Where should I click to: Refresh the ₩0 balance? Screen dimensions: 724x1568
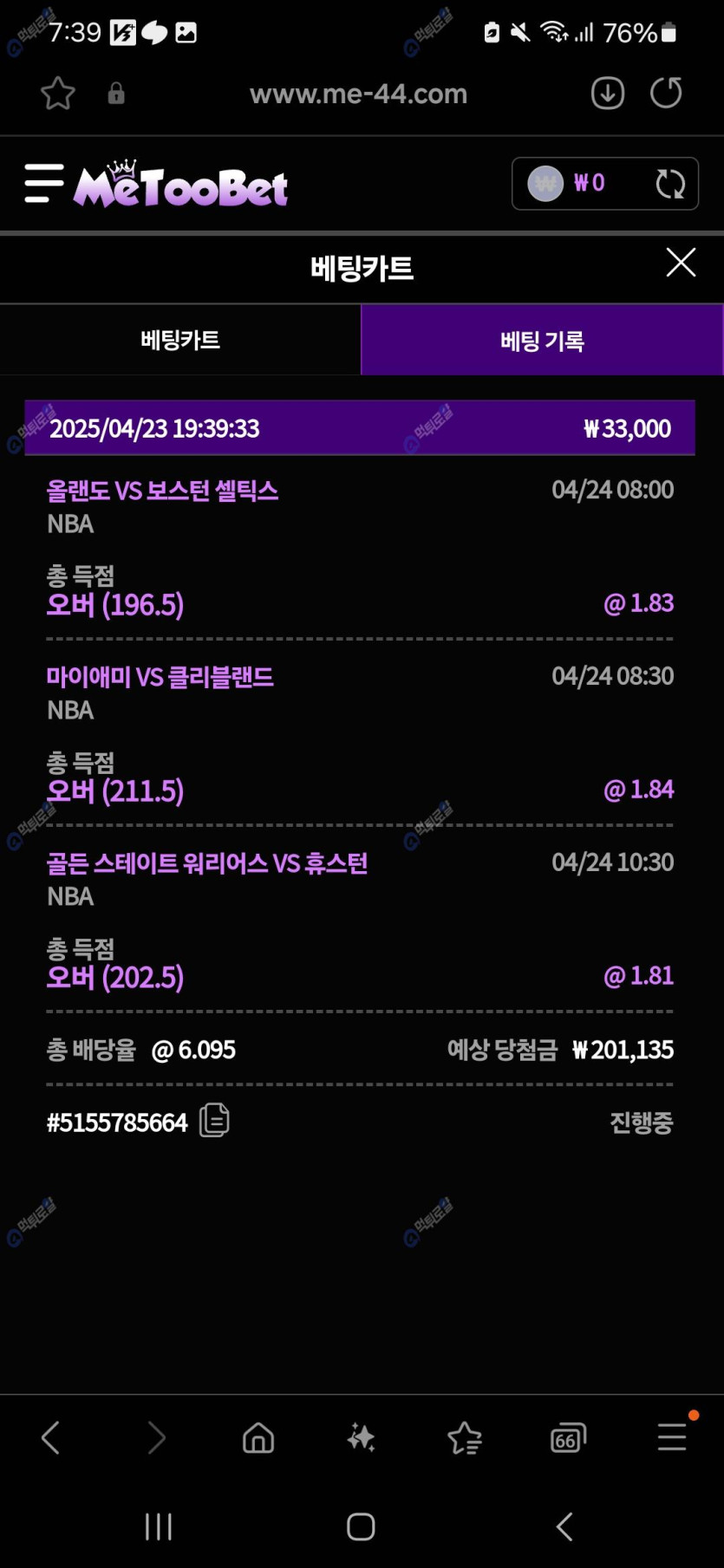[670, 184]
